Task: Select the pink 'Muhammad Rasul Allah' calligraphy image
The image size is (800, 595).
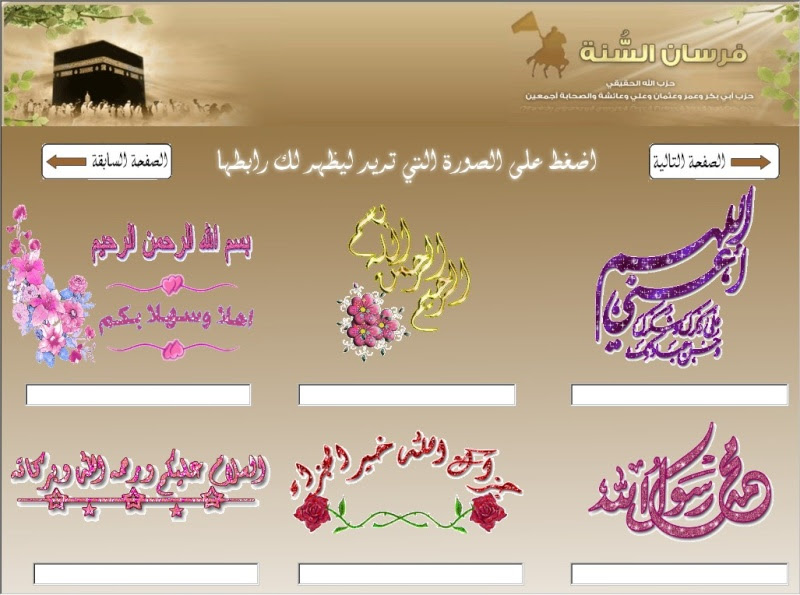Action: click(x=680, y=475)
